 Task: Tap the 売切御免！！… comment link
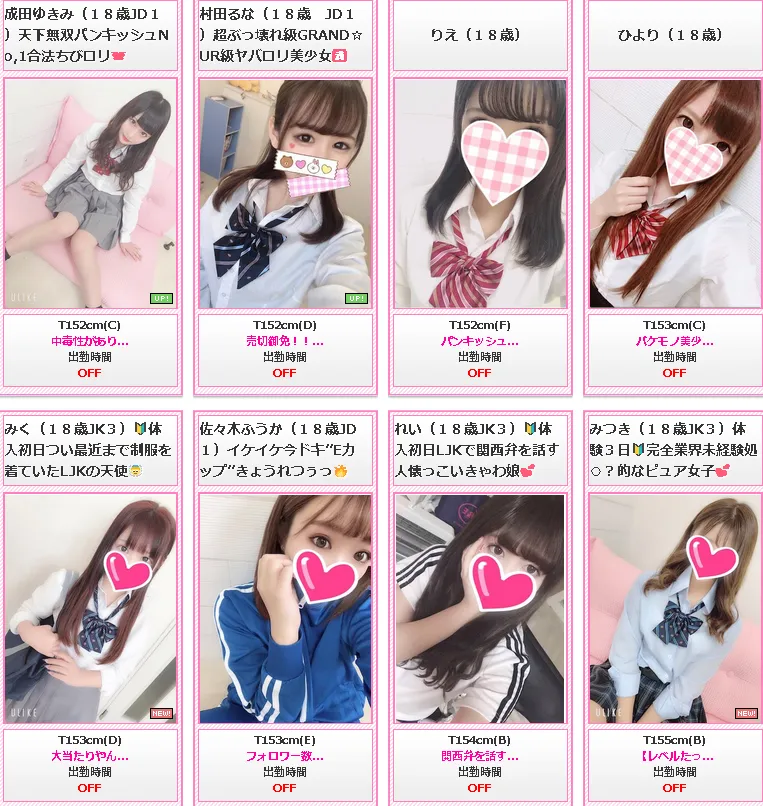[285, 341]
